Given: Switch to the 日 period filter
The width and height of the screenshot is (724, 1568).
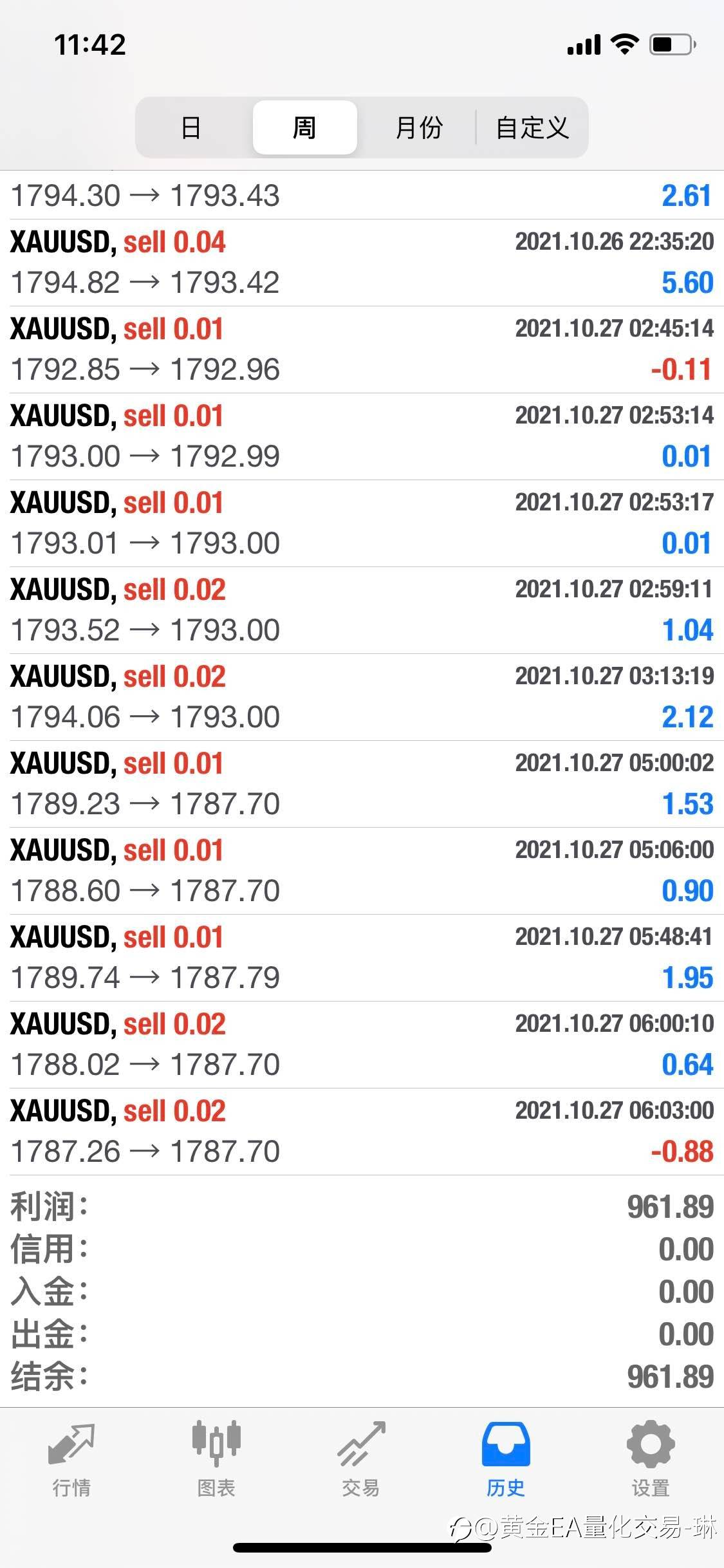Looking at the screenshot, I should (x=191, y=127).
